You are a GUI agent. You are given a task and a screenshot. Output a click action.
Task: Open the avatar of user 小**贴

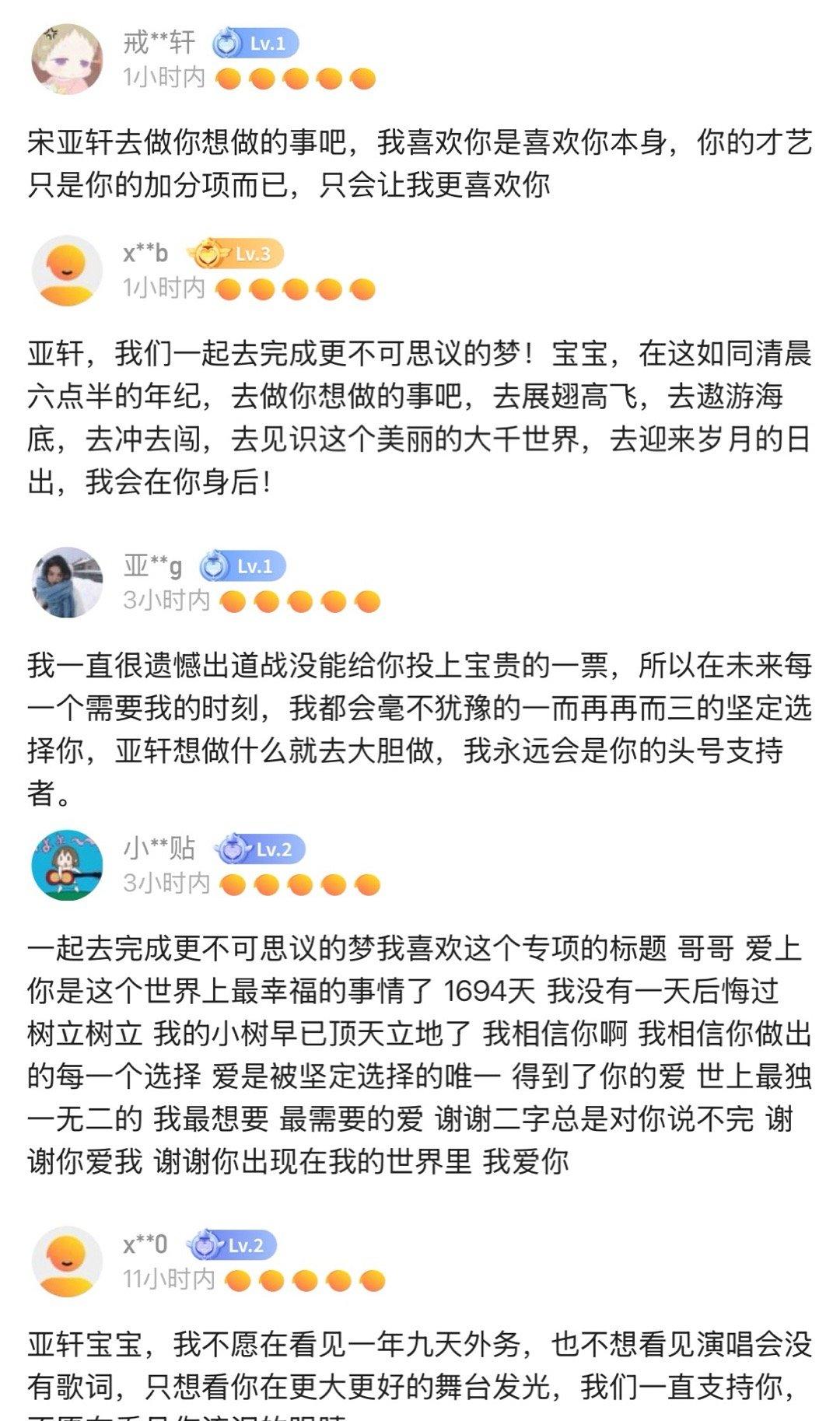[x=67, y=865]
